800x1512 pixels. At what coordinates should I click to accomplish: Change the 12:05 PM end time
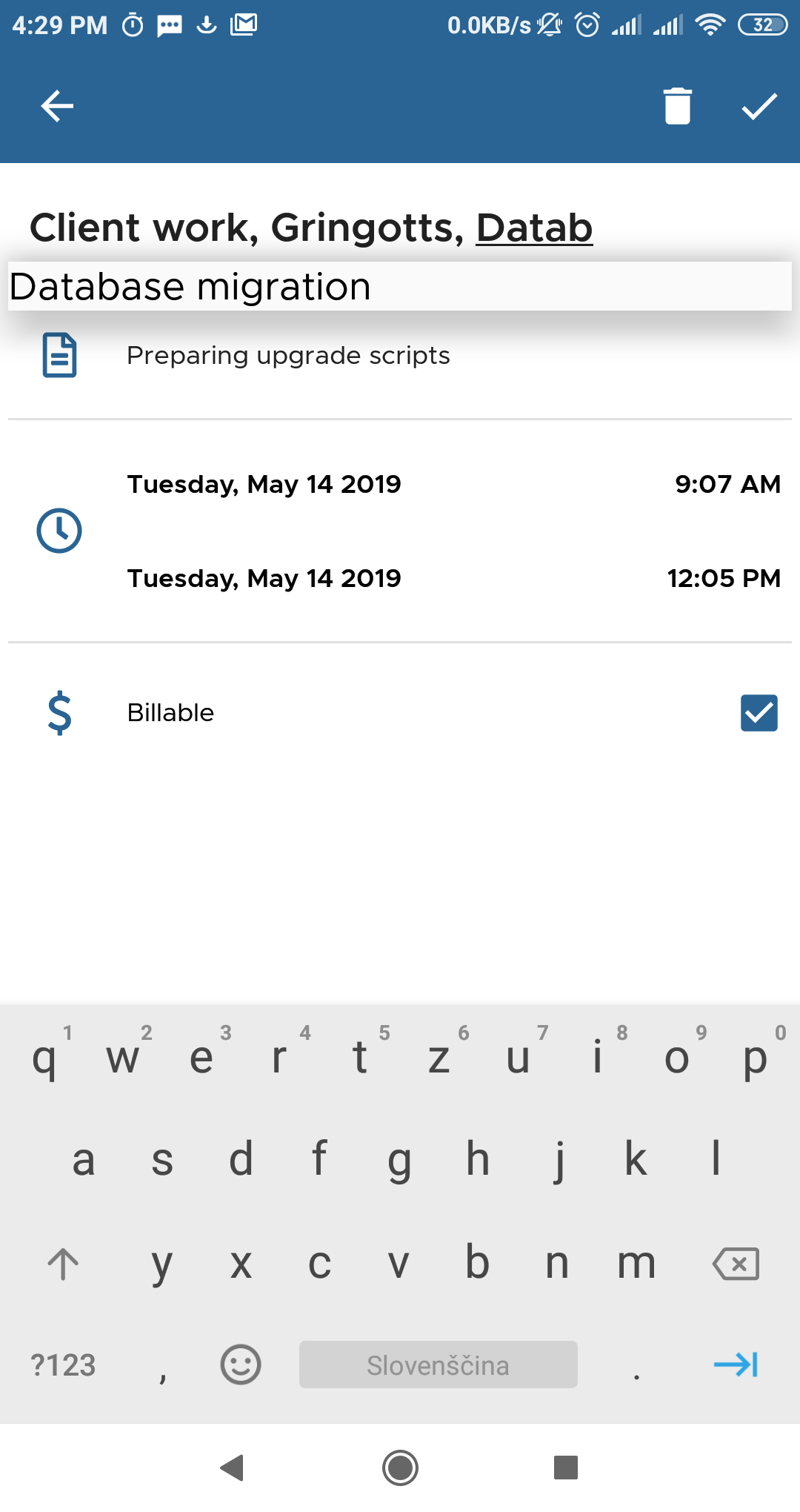coord(724,578)
